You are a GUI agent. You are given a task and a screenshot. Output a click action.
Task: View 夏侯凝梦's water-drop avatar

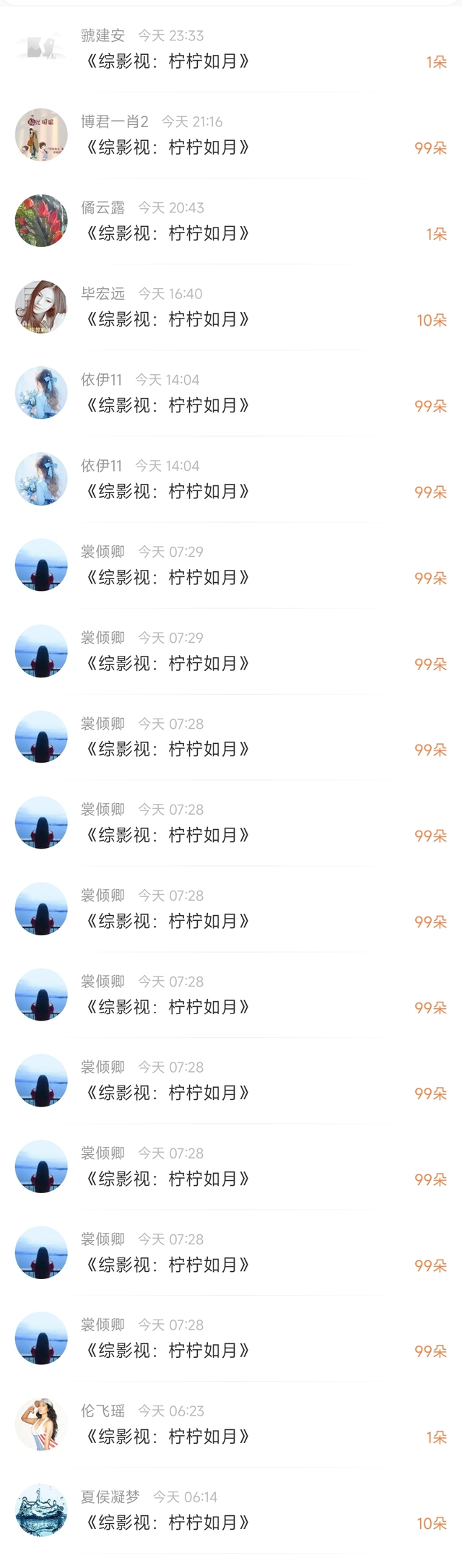[x=41, y=1510]
